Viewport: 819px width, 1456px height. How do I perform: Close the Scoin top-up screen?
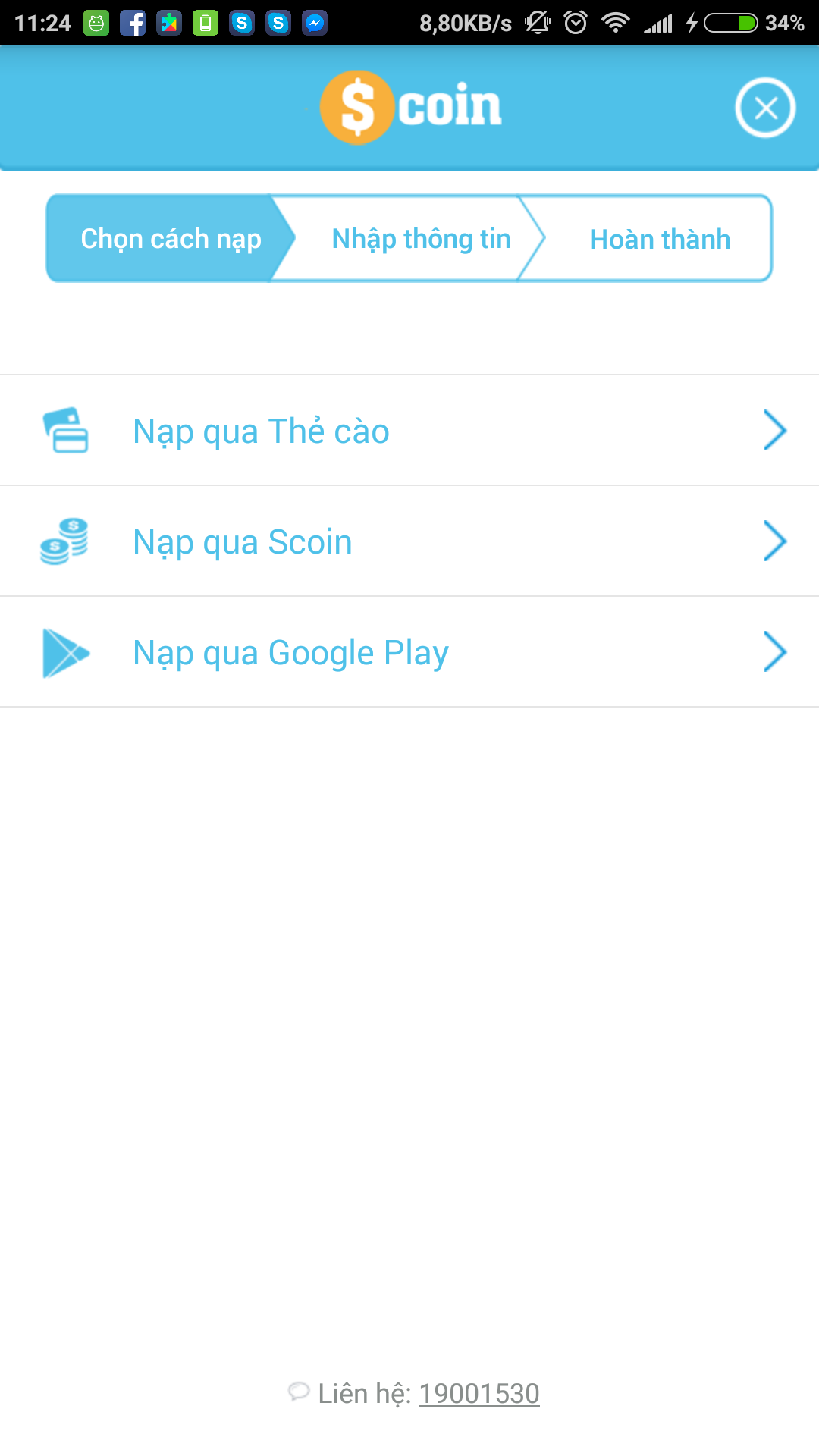pos(765,108)
